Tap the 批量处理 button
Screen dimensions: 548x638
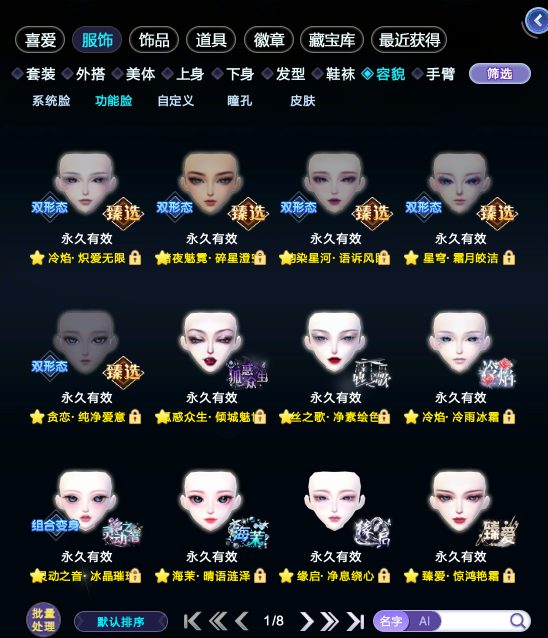pos(44,620)
